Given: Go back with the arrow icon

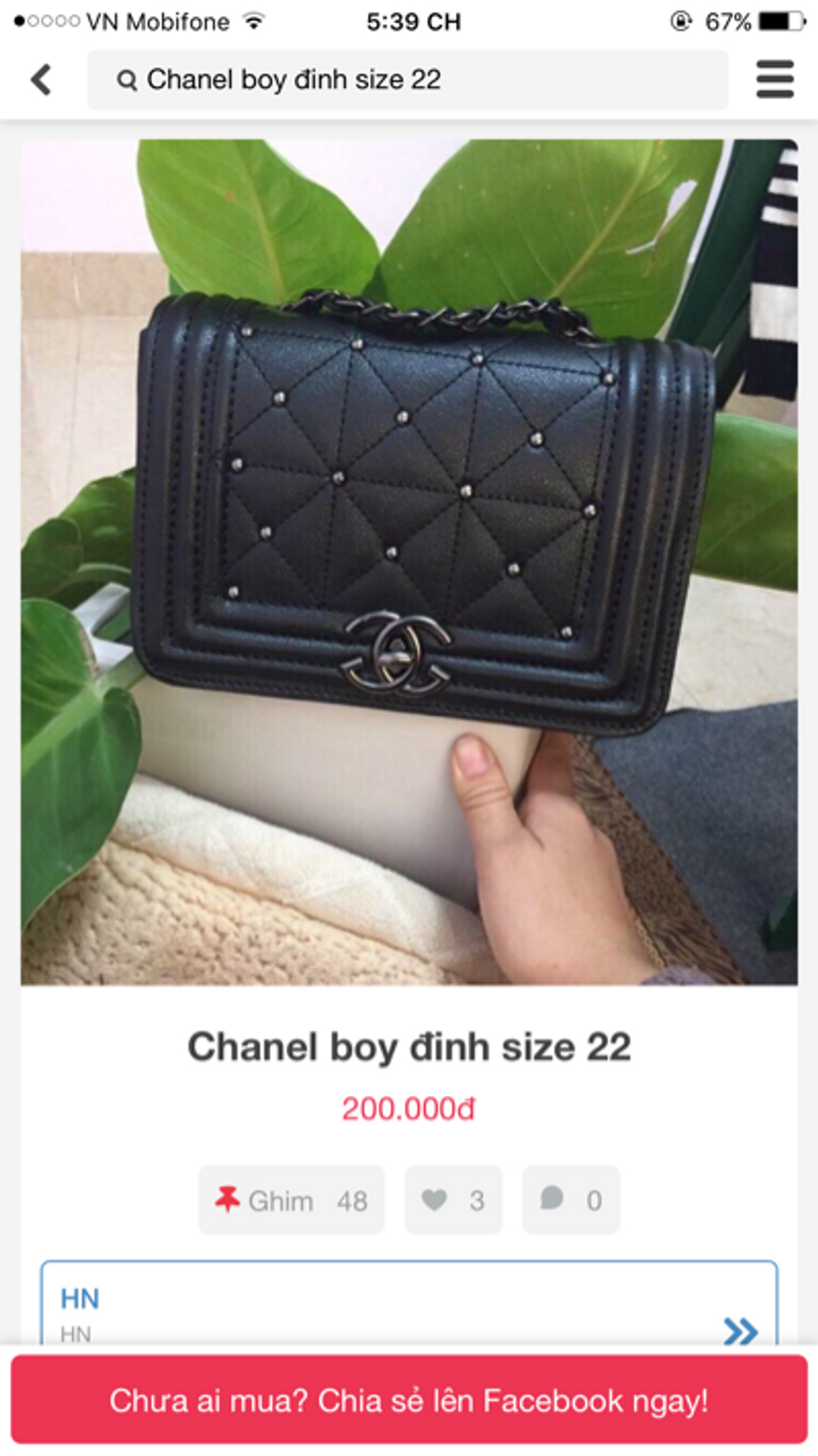Looking at the screenshot, I should click(41, 80).
